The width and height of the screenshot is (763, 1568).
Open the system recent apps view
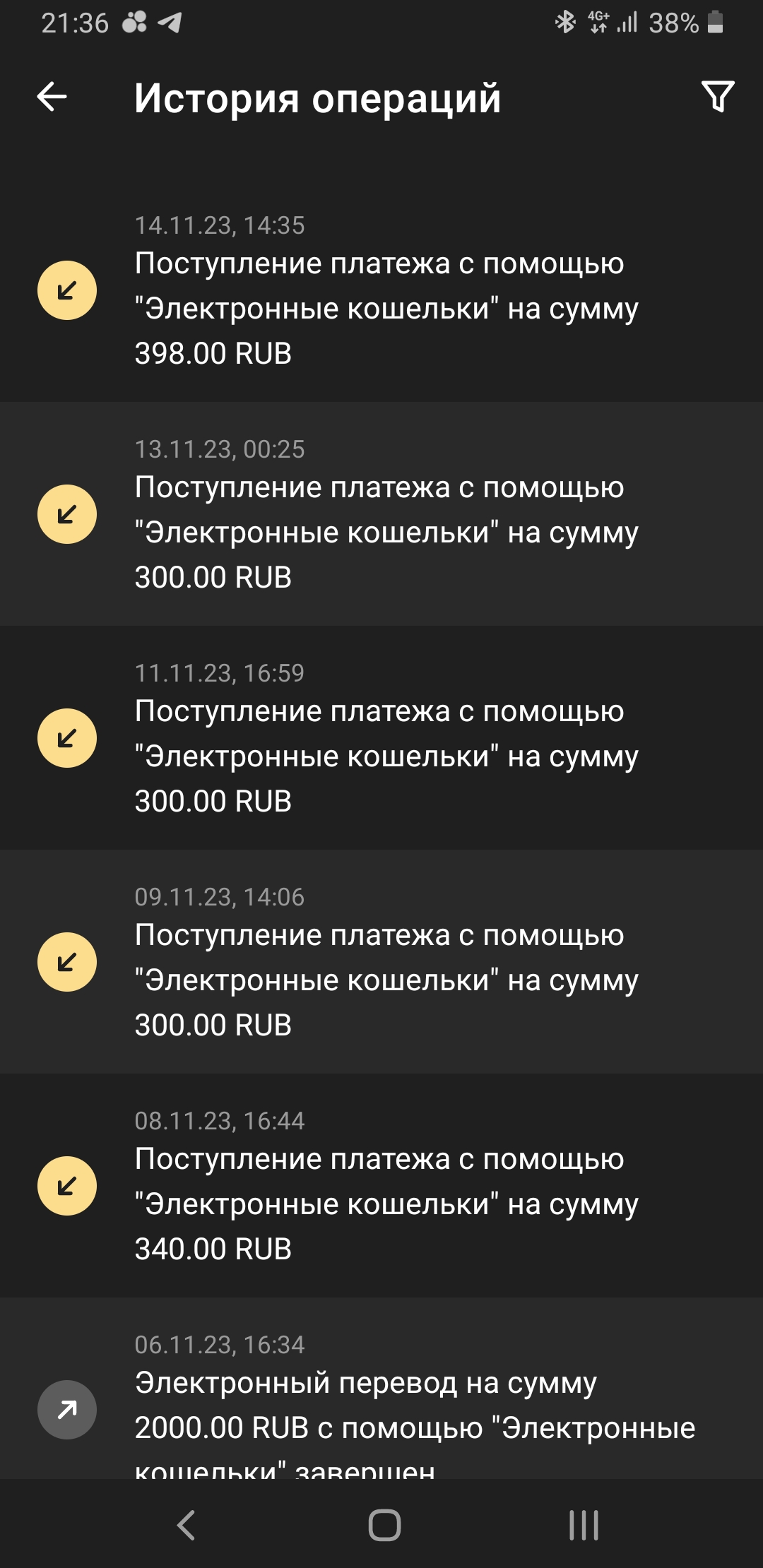pos(584,1525)
